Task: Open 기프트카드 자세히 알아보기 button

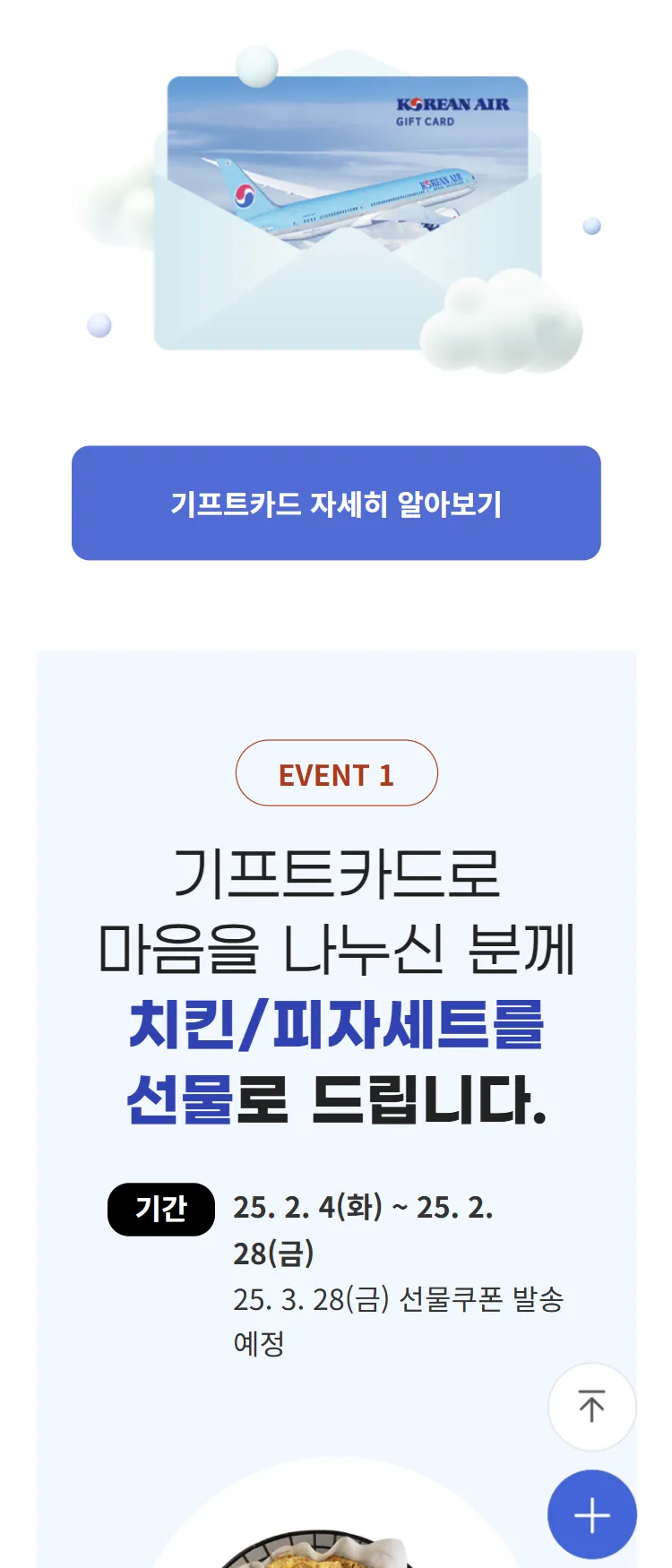Action: (x=336, y=504)
